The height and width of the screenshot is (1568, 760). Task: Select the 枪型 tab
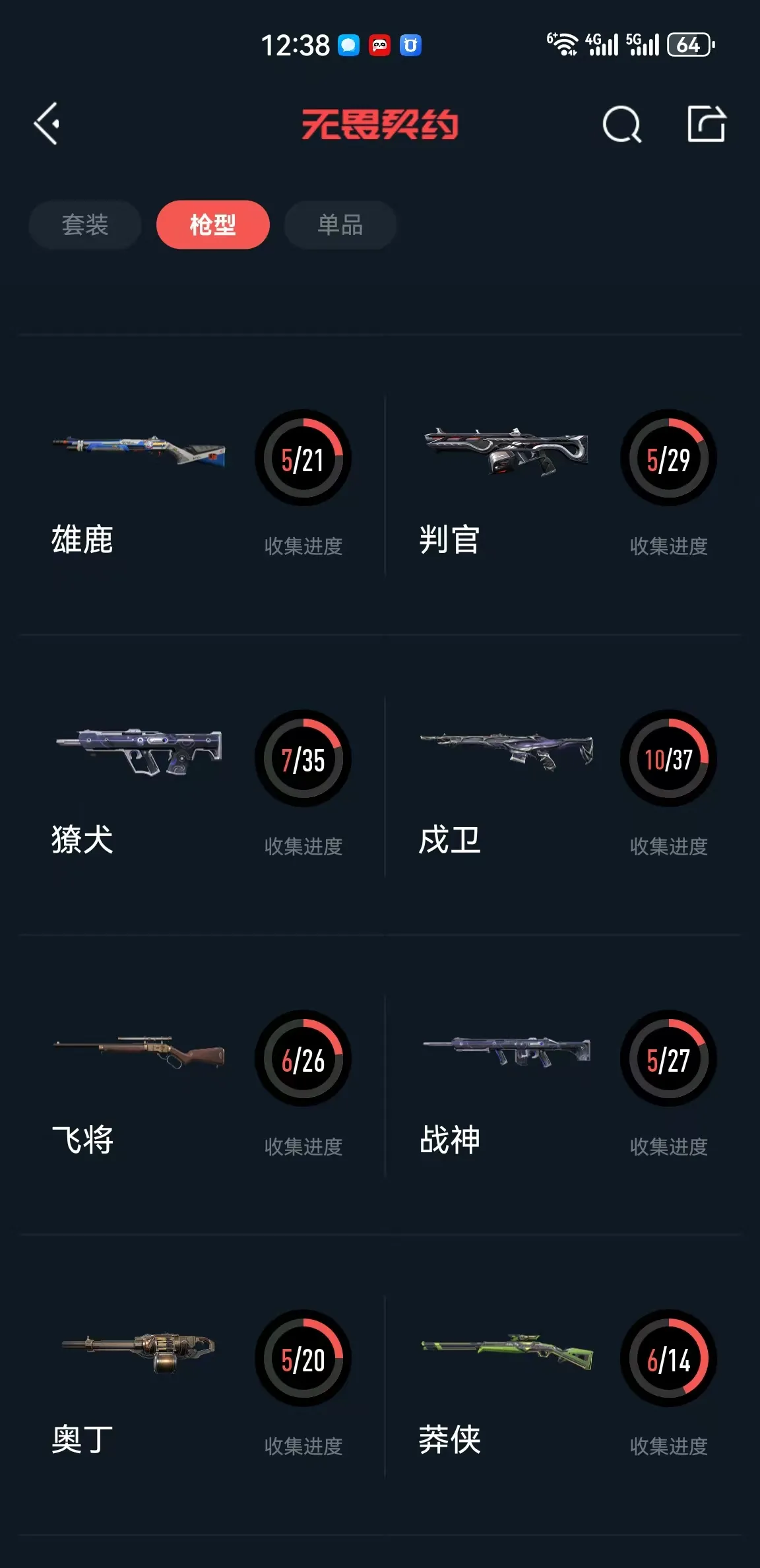point(212,225)
